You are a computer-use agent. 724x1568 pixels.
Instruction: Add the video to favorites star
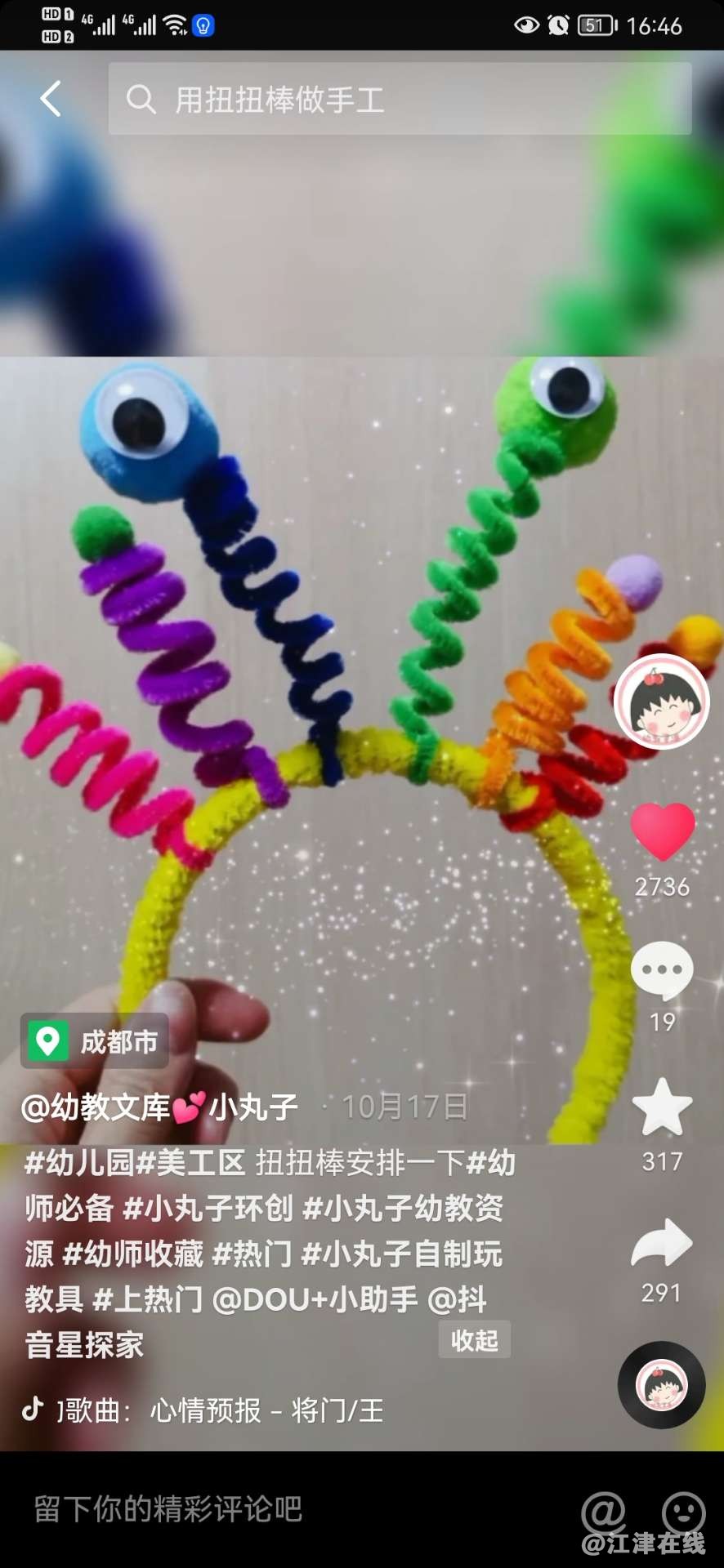[x=662, y=1107]
